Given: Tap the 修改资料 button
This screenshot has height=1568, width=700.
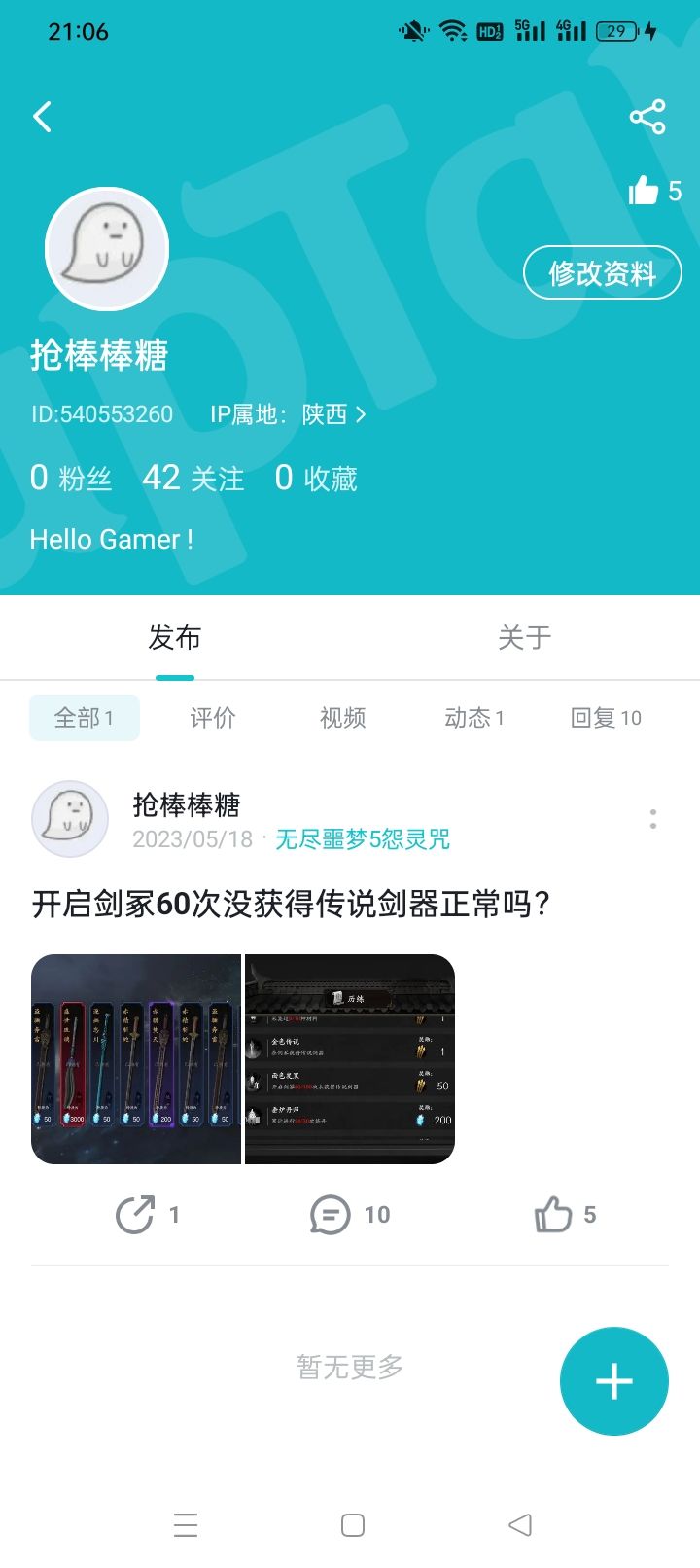Looking at the screenshot, I should (602, 273).
